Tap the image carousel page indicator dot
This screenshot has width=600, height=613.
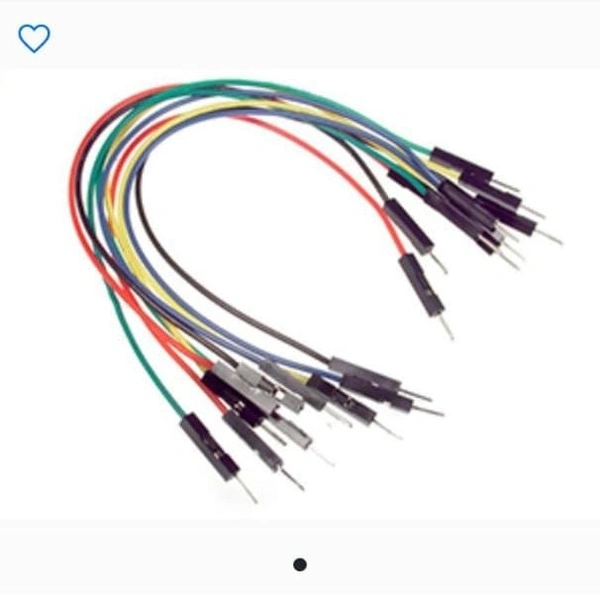tap(299, 565)
